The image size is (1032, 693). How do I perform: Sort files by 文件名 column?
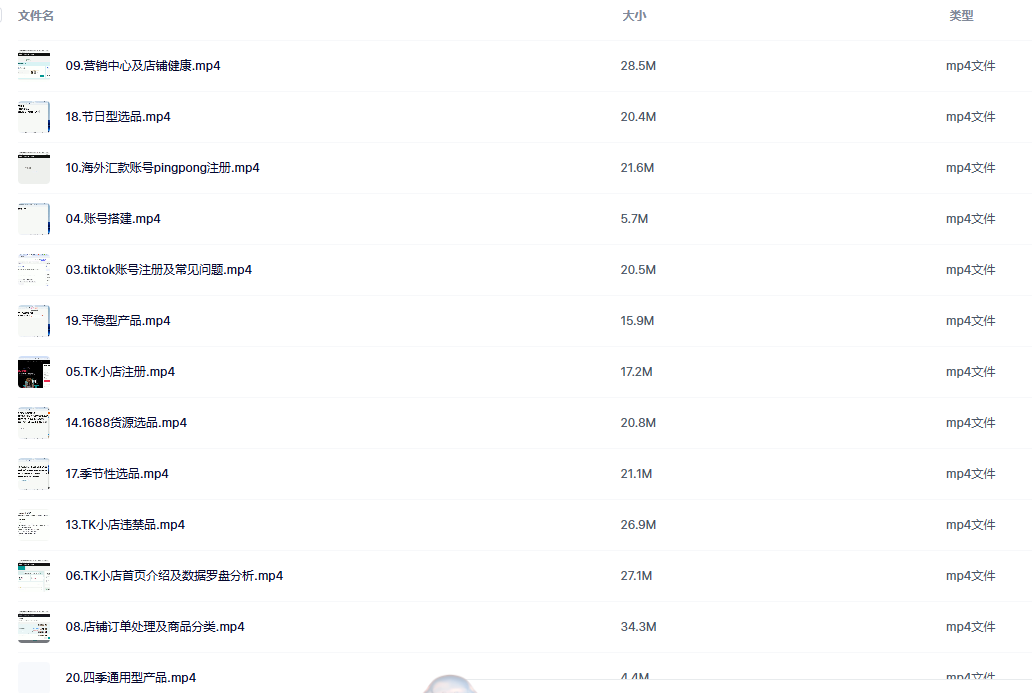[36, 16]
